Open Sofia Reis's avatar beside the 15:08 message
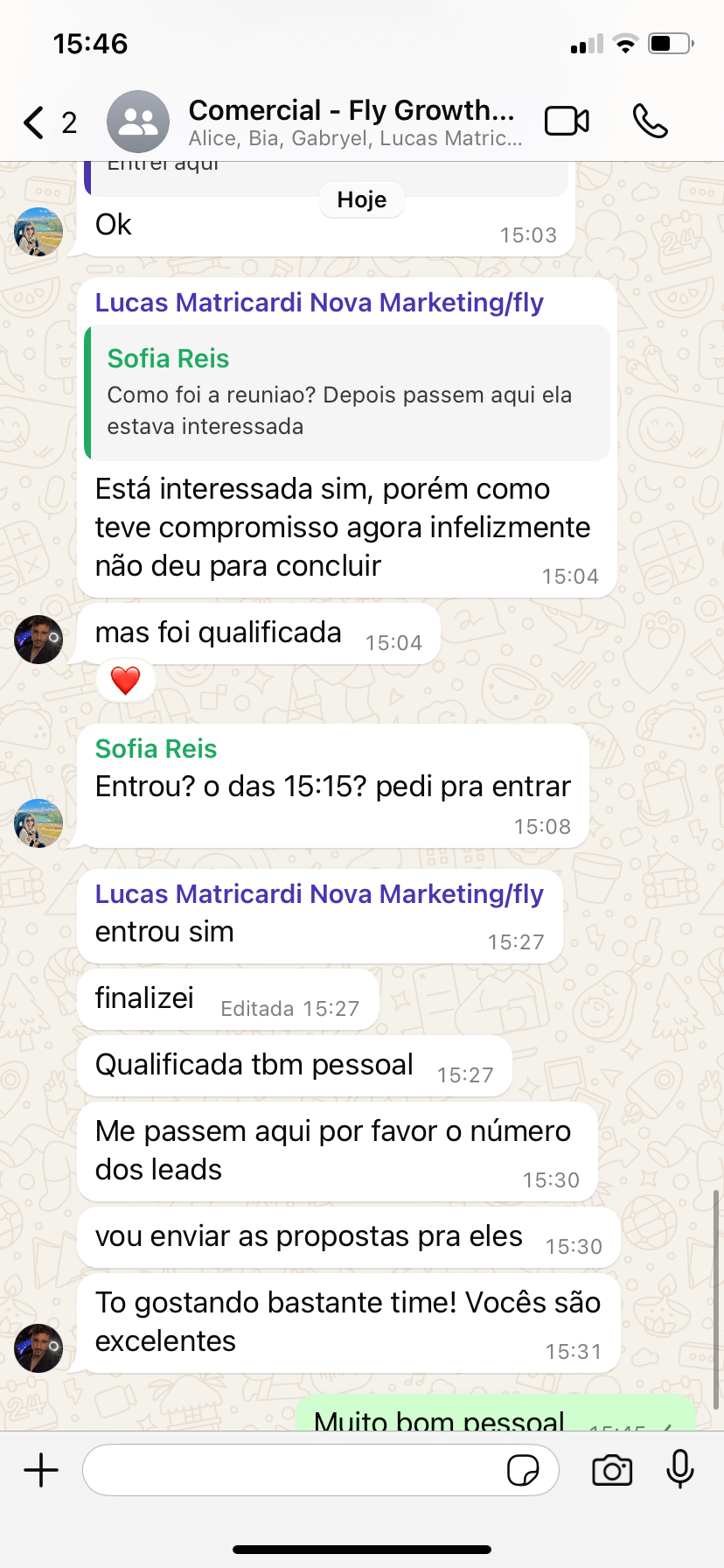724x1568 pixels. pos(38,822)
